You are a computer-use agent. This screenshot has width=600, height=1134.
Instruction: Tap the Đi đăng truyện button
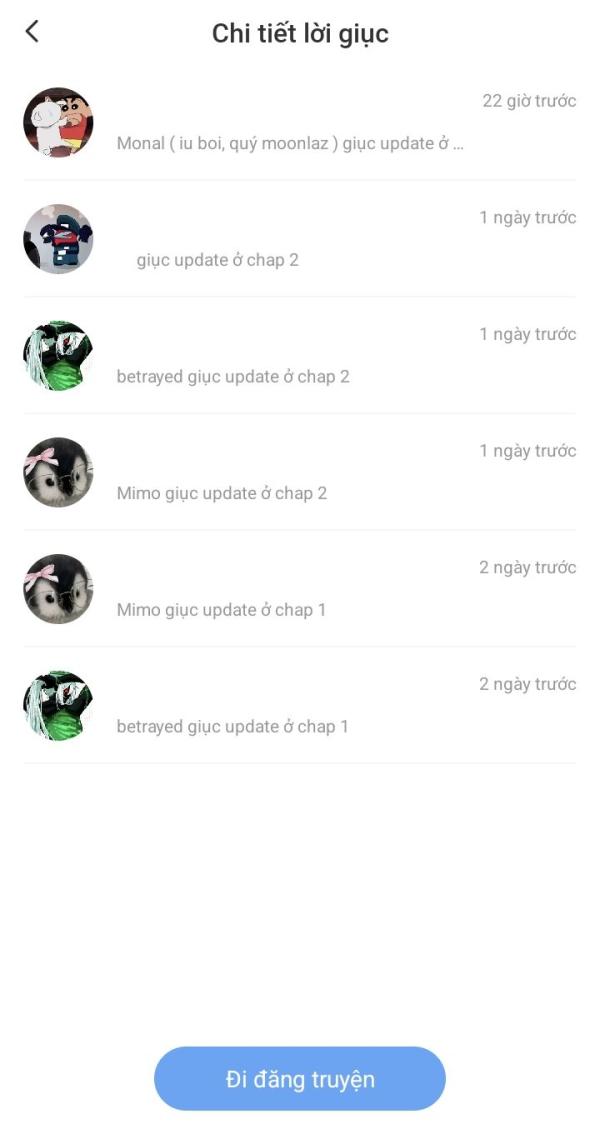click(300, 1078)
